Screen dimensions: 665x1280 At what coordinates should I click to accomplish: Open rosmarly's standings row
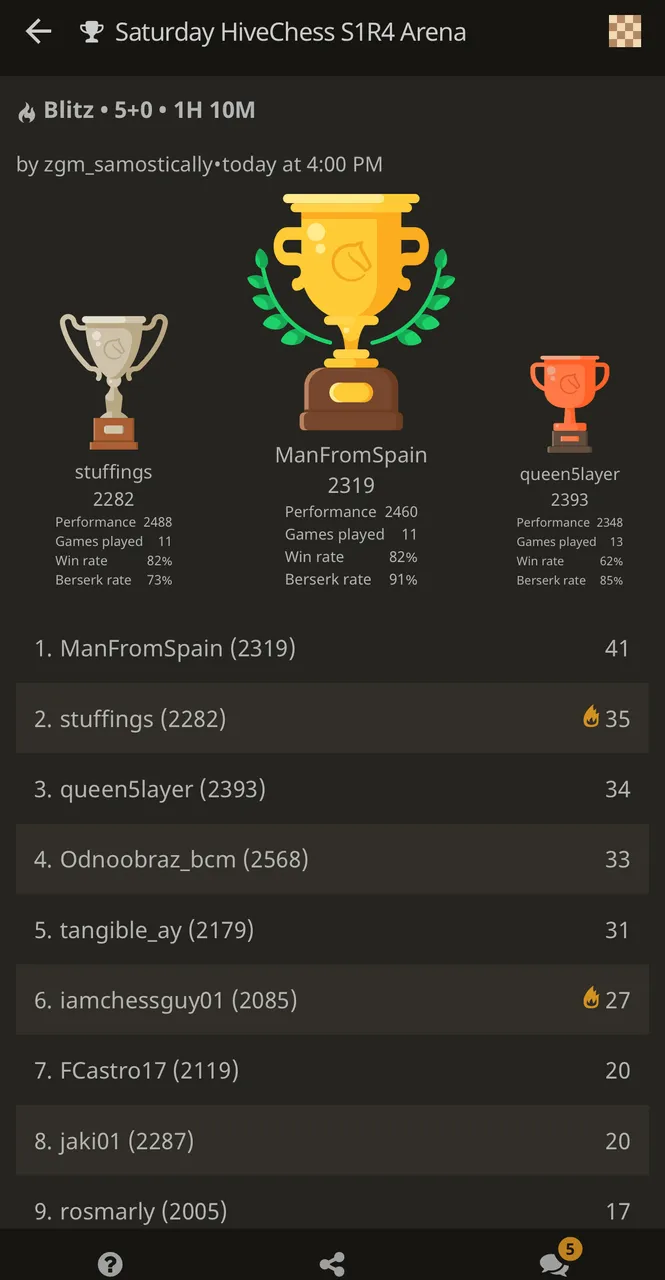(332, 1210)
